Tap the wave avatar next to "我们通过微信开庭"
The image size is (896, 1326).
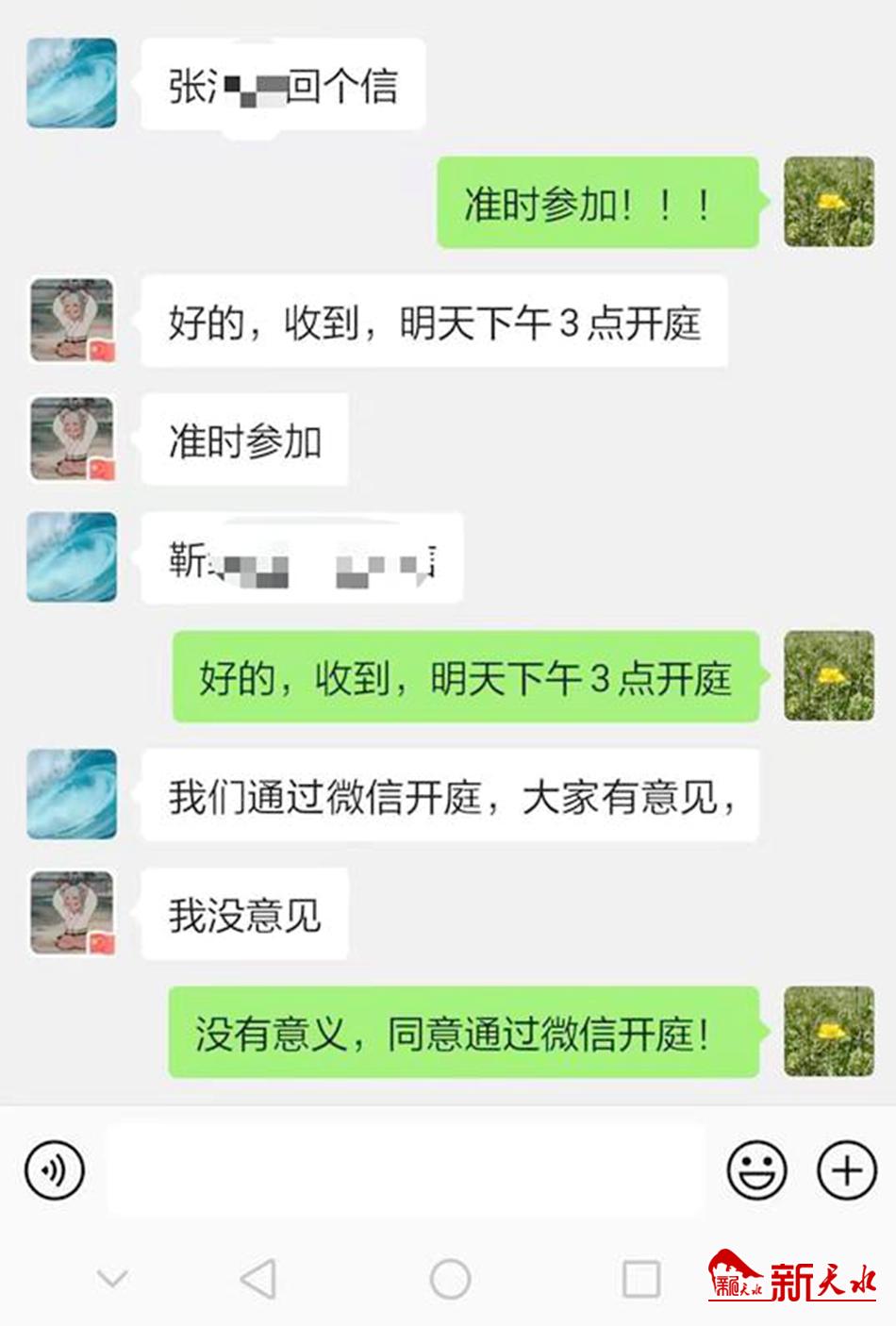click(72, 794)
